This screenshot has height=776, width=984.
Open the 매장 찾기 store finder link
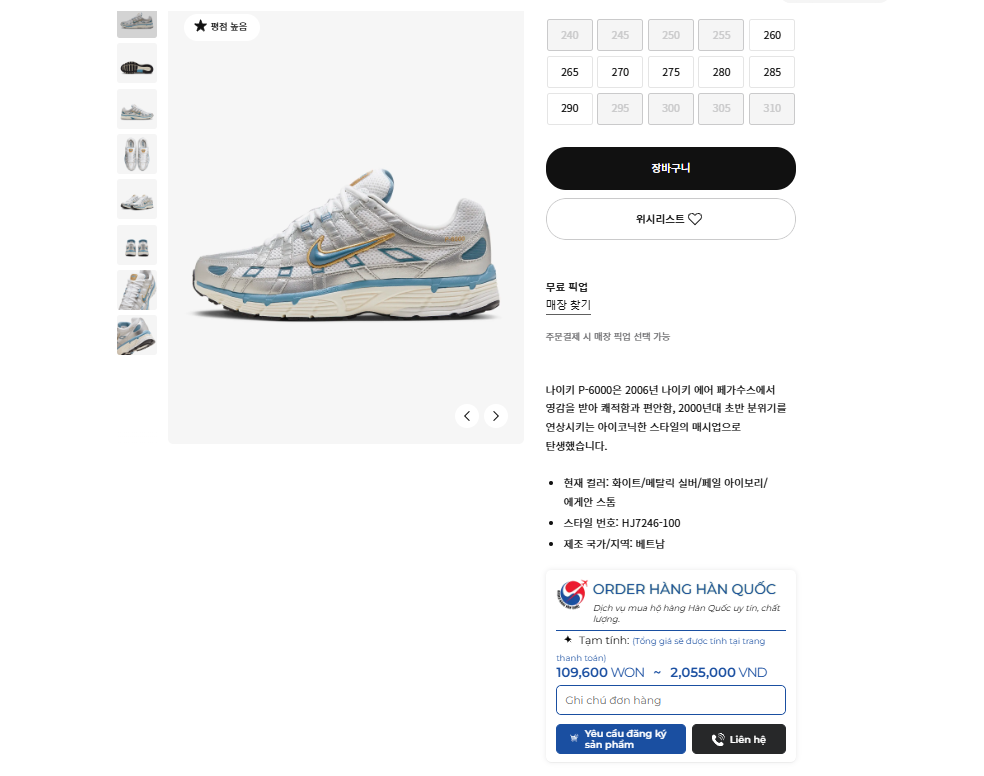pyautogui.click(x=568, y=305)
